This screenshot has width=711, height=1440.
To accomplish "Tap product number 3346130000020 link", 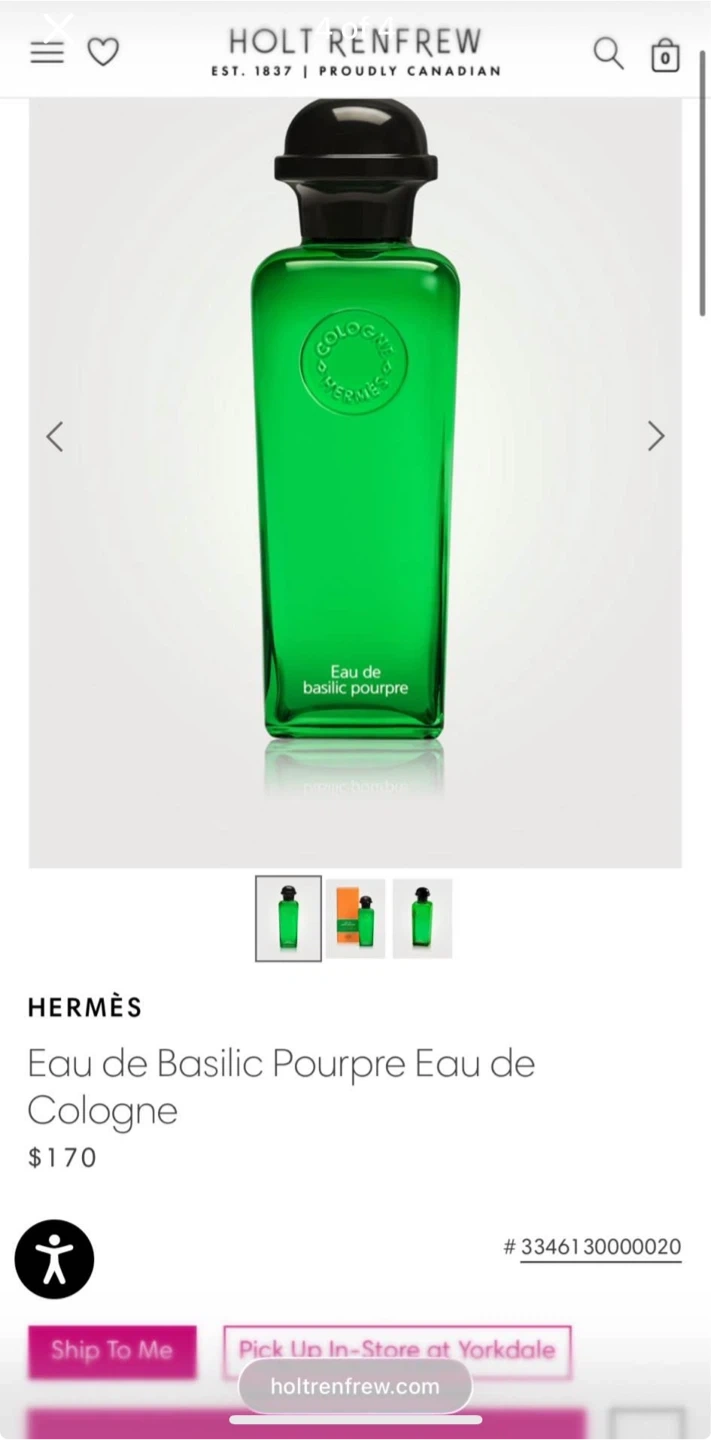I will click(x=600, y=1247).
